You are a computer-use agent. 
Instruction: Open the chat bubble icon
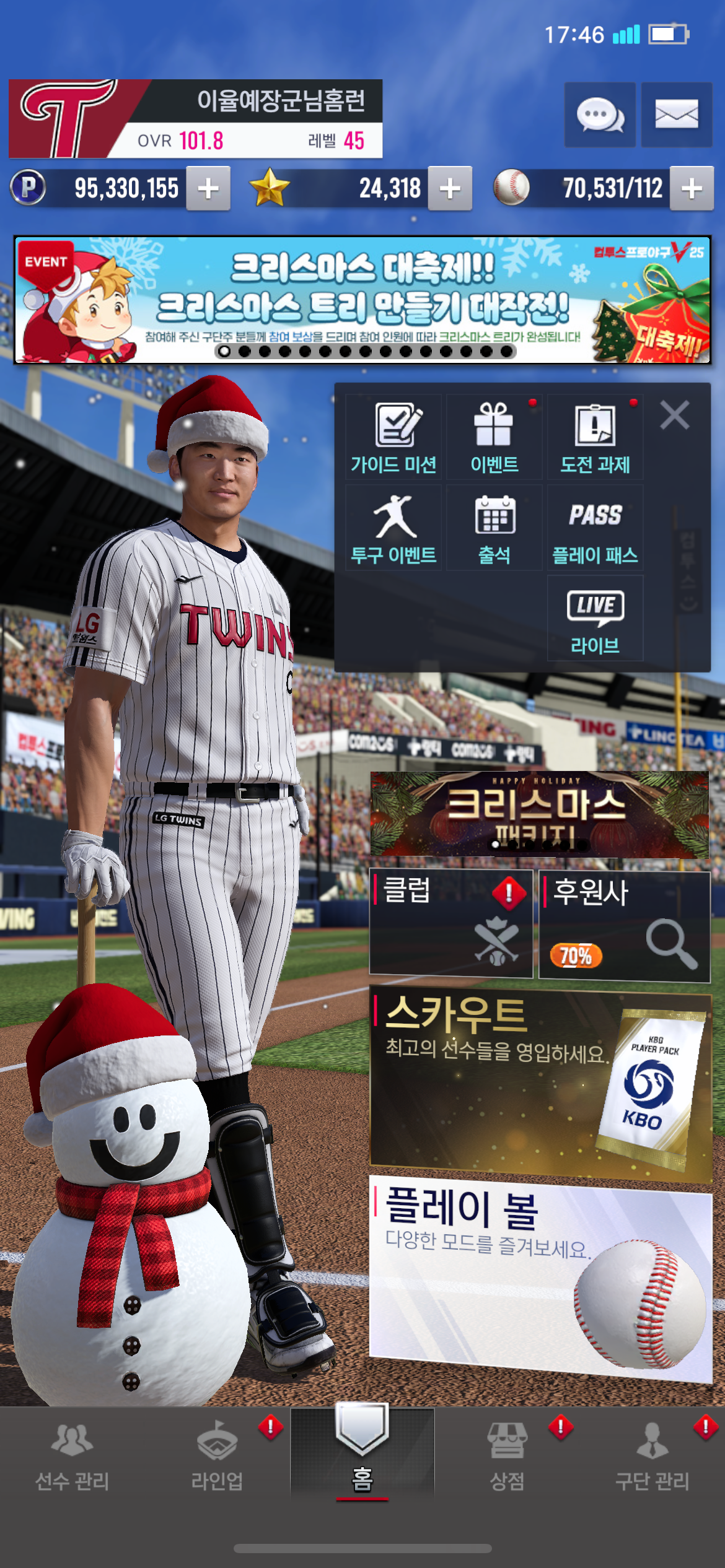[599, 115]
